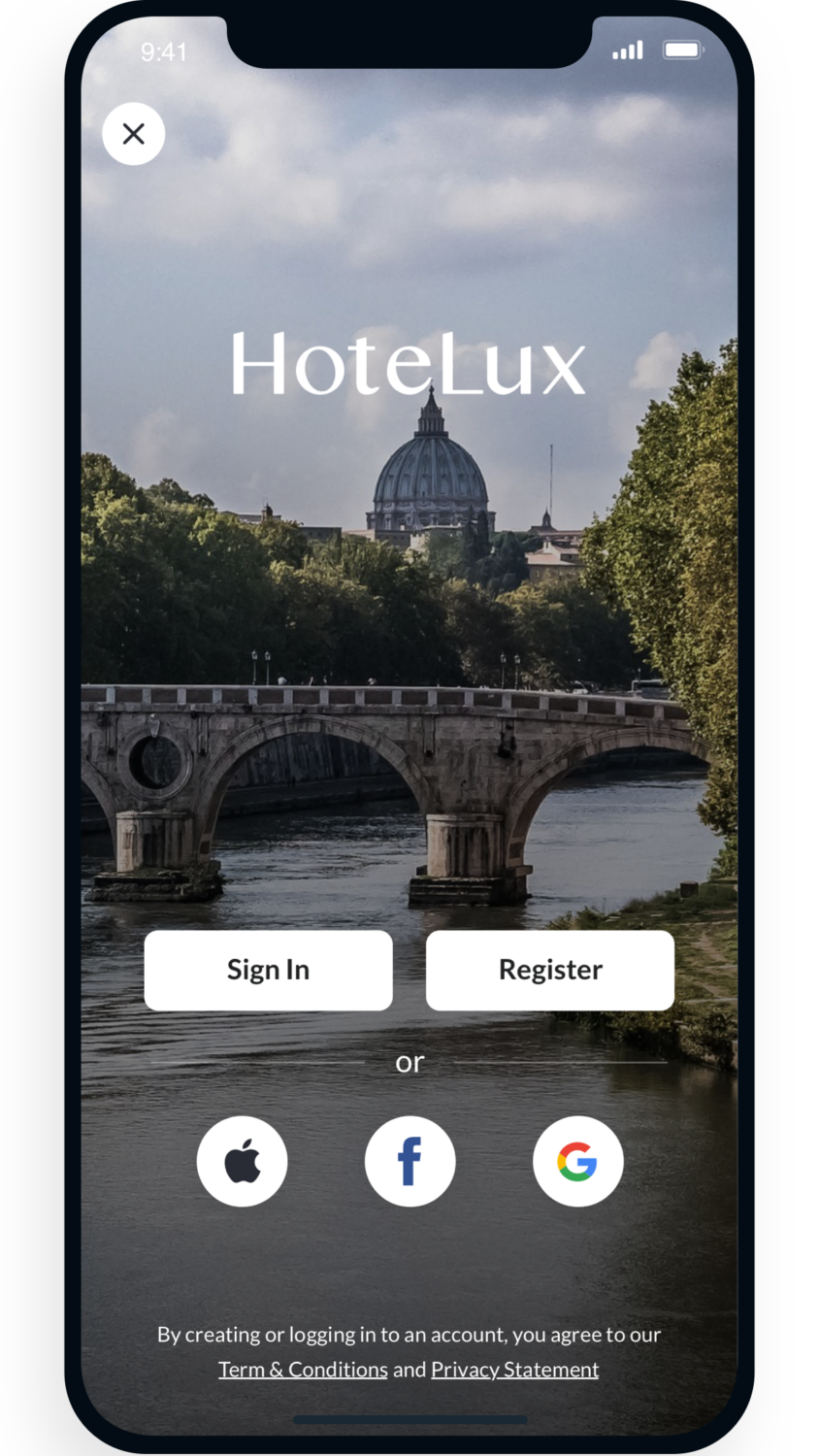
Task: Open the Register form
Action: pyautogui.click(x=550, y=970)
